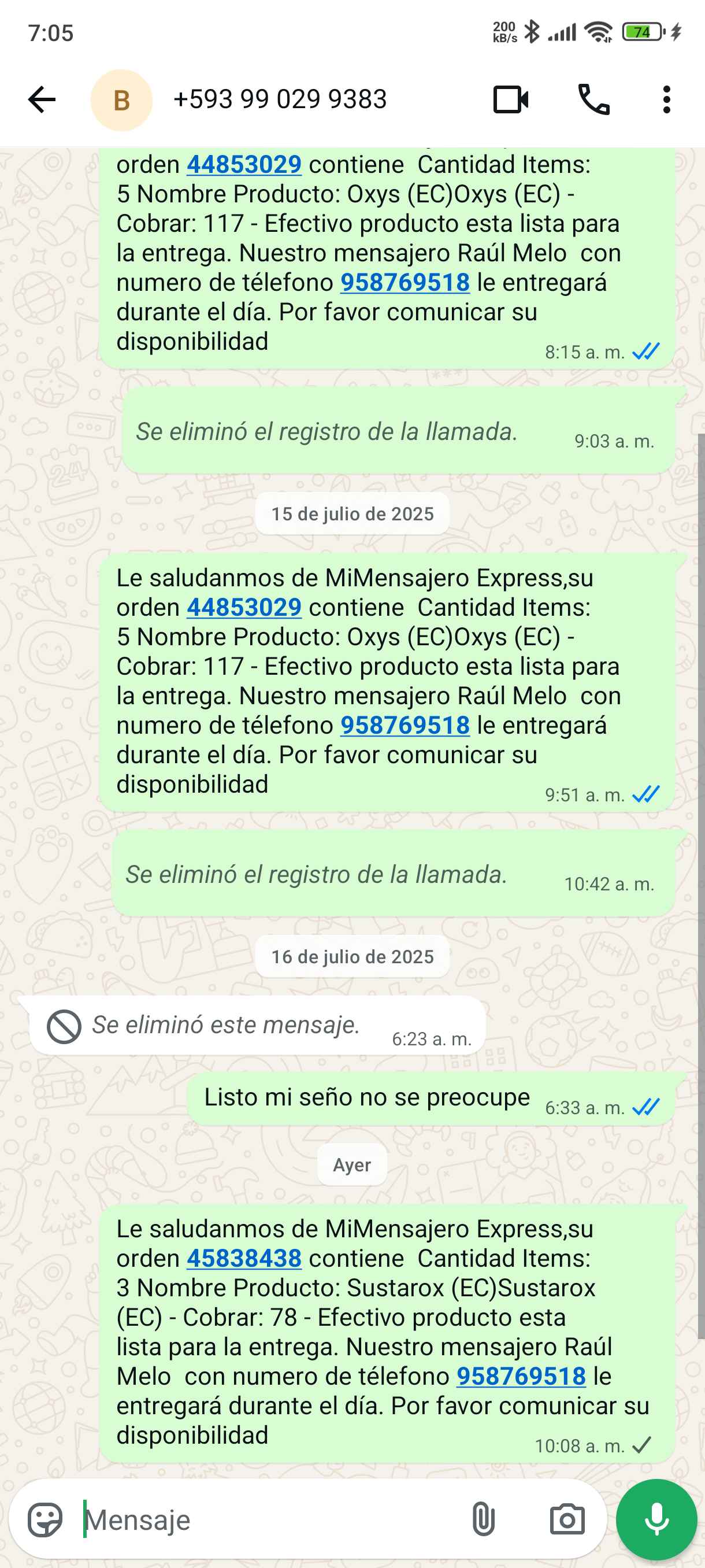Open the emoji and sticker picker
The height and width of the screenshot is (1568, 705).
tap(45, 1520)
